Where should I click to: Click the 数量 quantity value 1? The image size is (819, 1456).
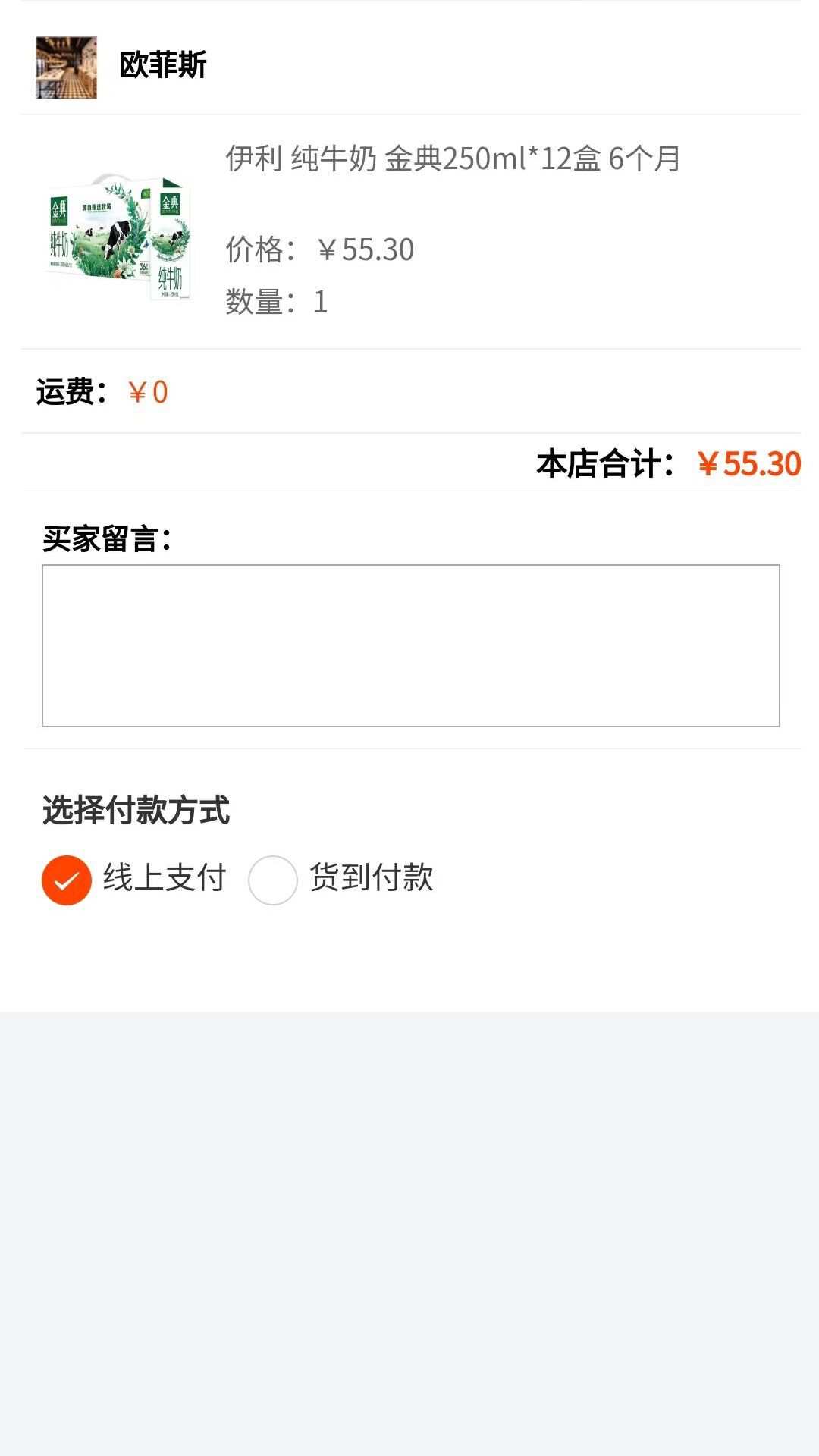(x=322, y=302)
